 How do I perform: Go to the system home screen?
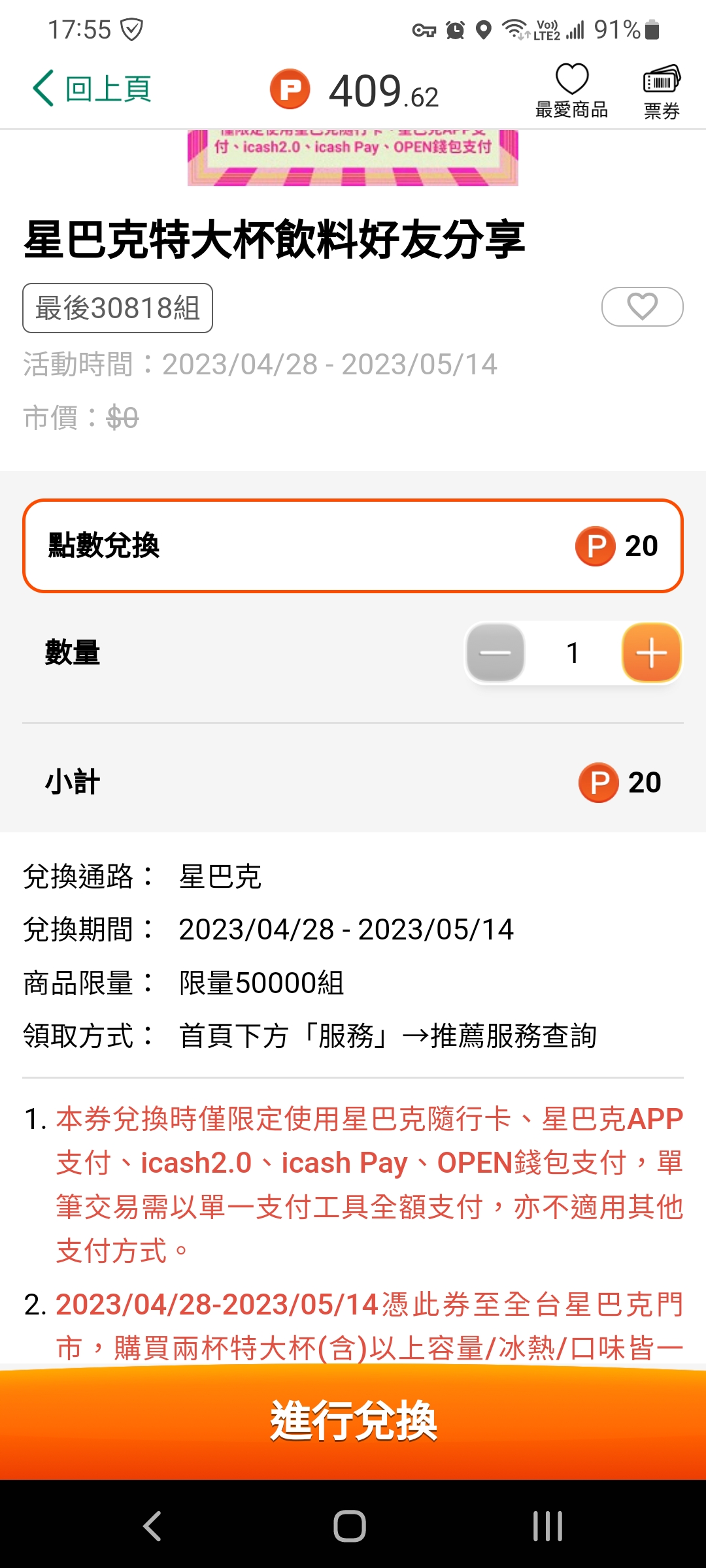tap(350, 1526)
